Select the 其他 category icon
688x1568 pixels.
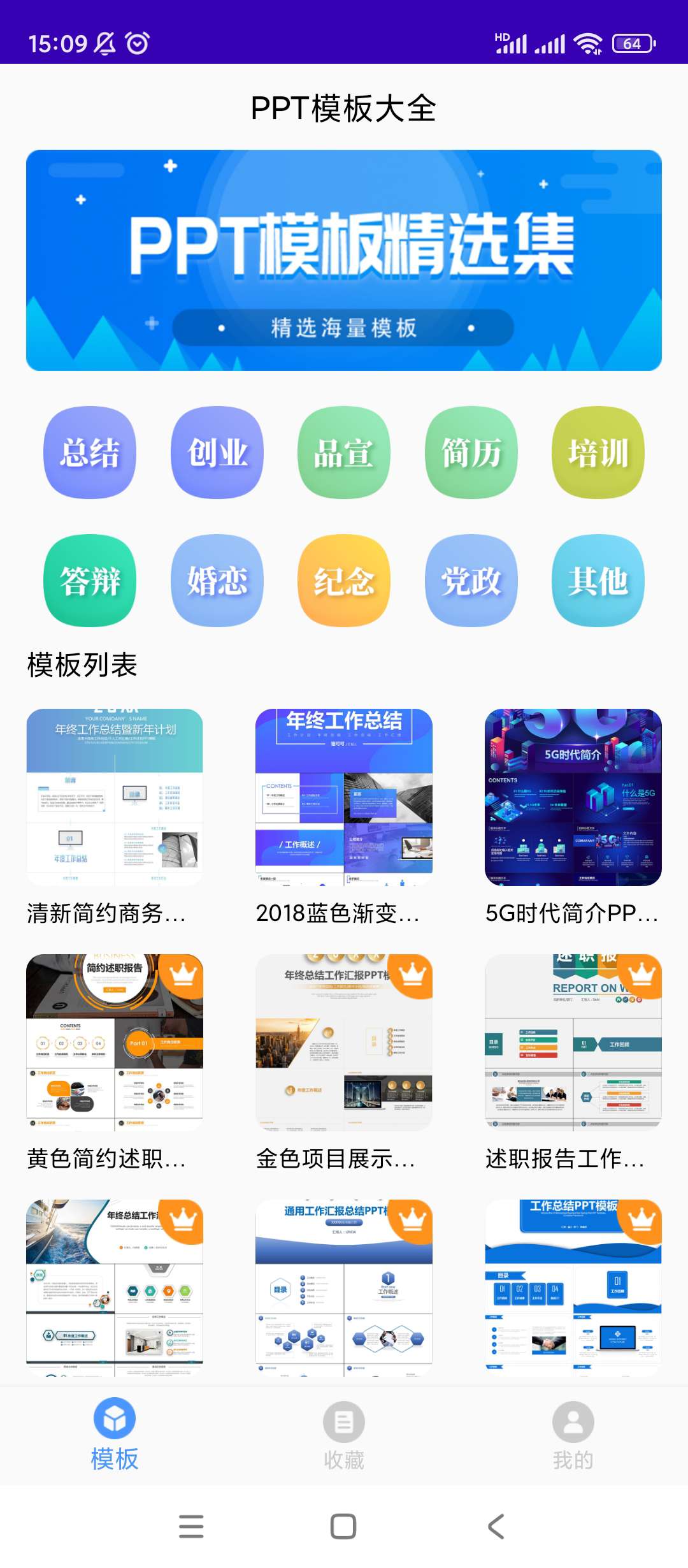(598, 581)
